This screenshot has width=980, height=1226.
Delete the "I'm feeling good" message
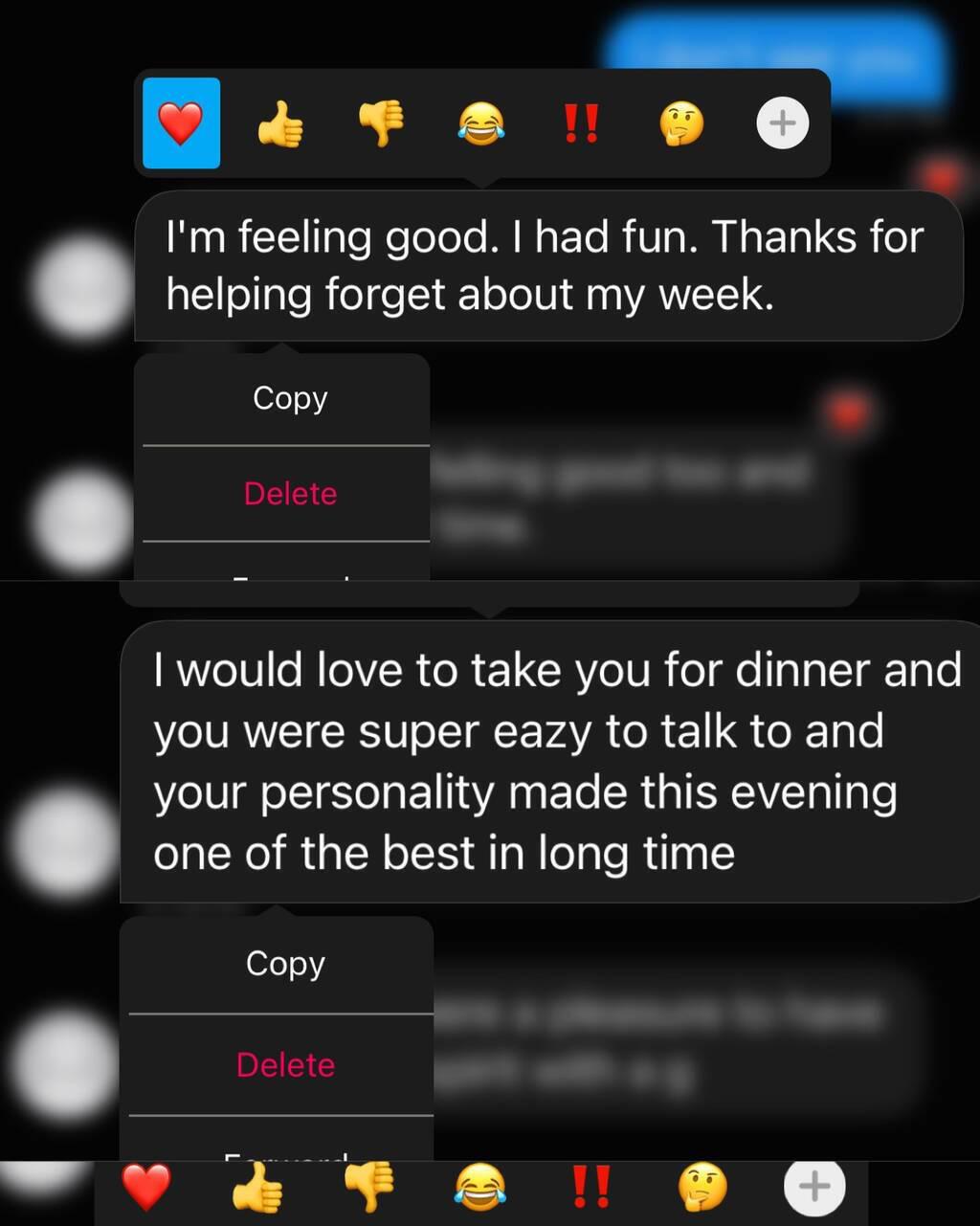point(290,494)
